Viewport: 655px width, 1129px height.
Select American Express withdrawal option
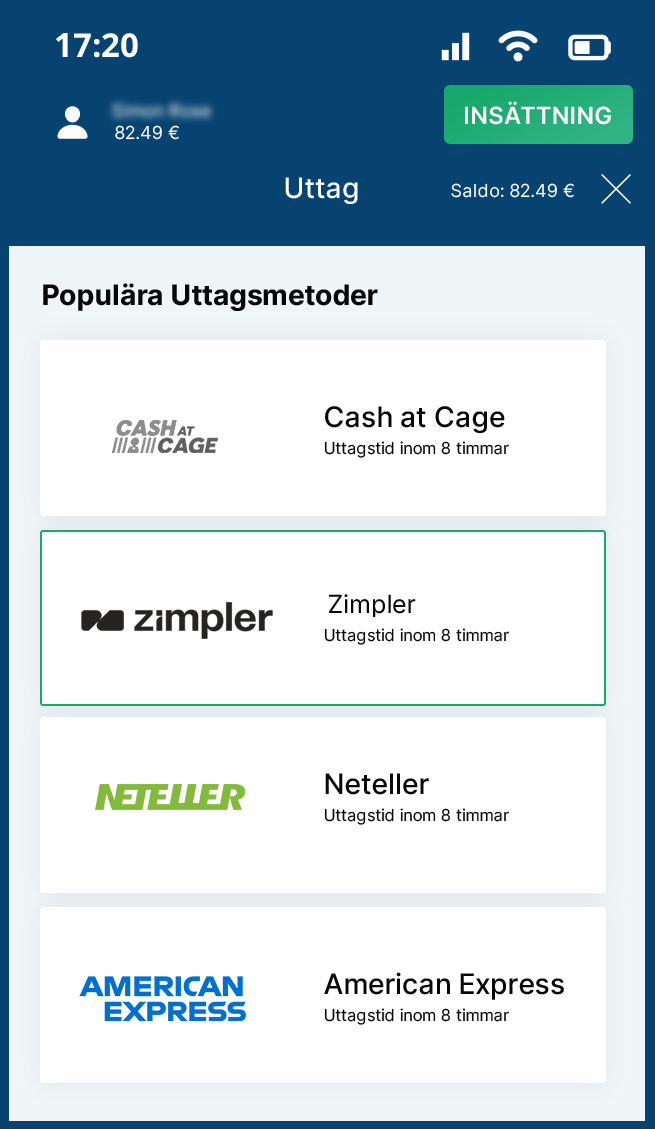click(x=322, y=994)
